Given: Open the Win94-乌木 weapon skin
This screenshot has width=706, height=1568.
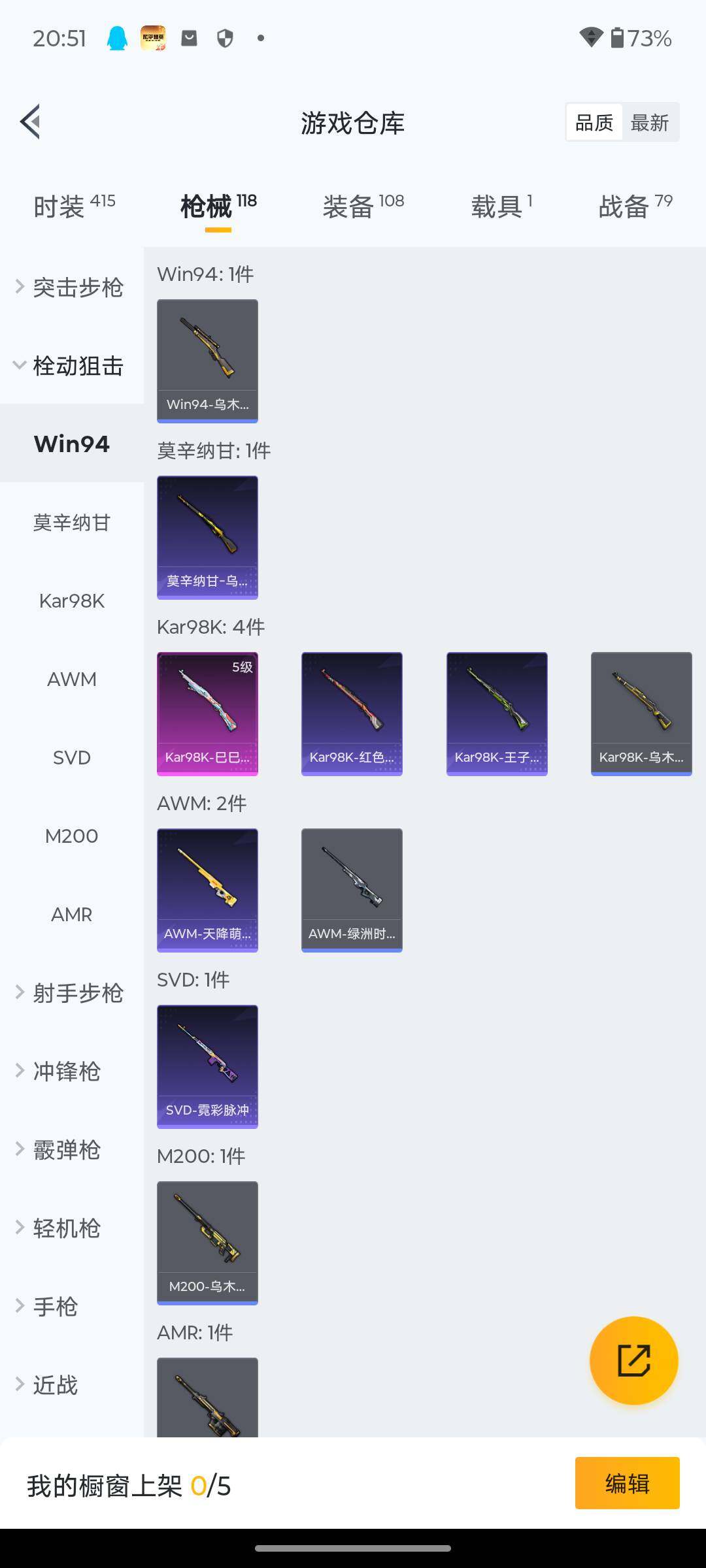Looking at the screenshot, I should pos(207,361).
